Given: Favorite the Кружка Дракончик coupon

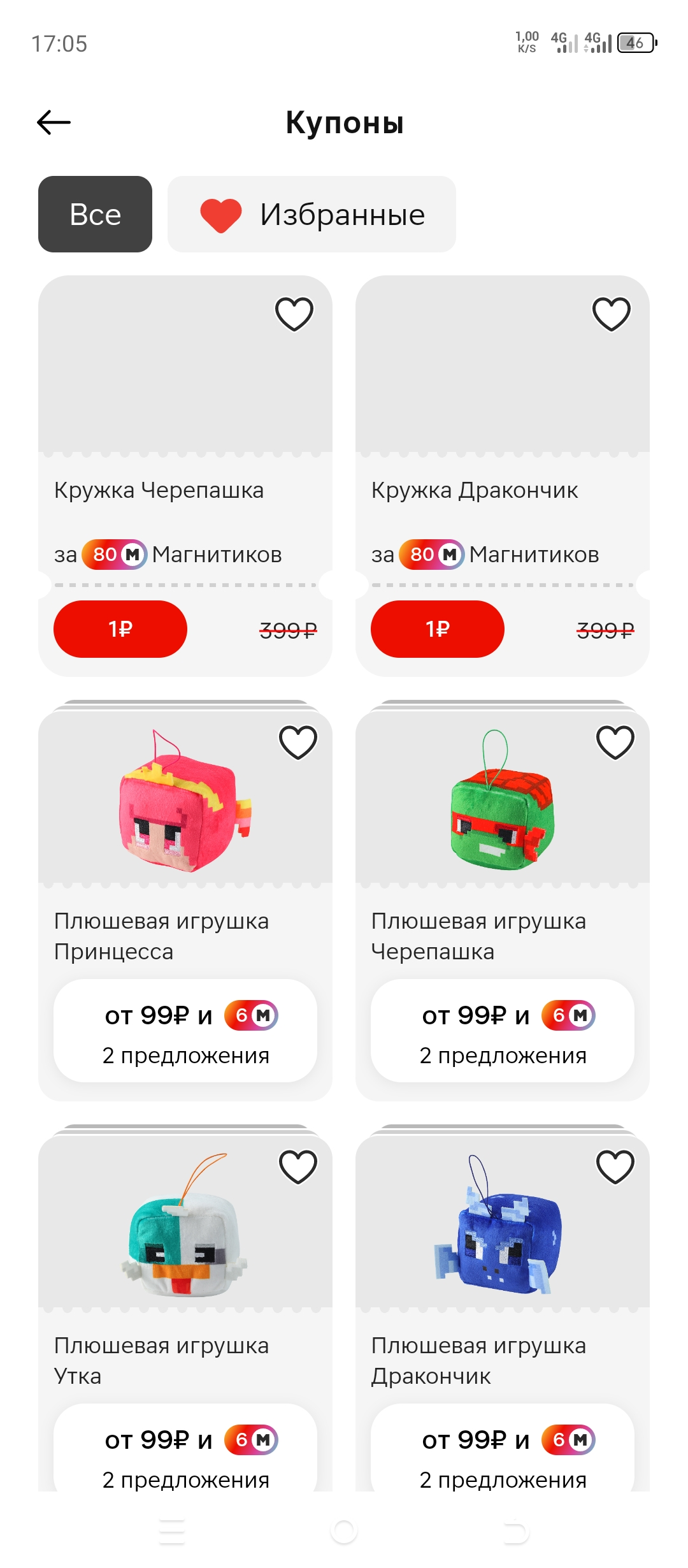Looking at the screenshot, I should (611, 314).
